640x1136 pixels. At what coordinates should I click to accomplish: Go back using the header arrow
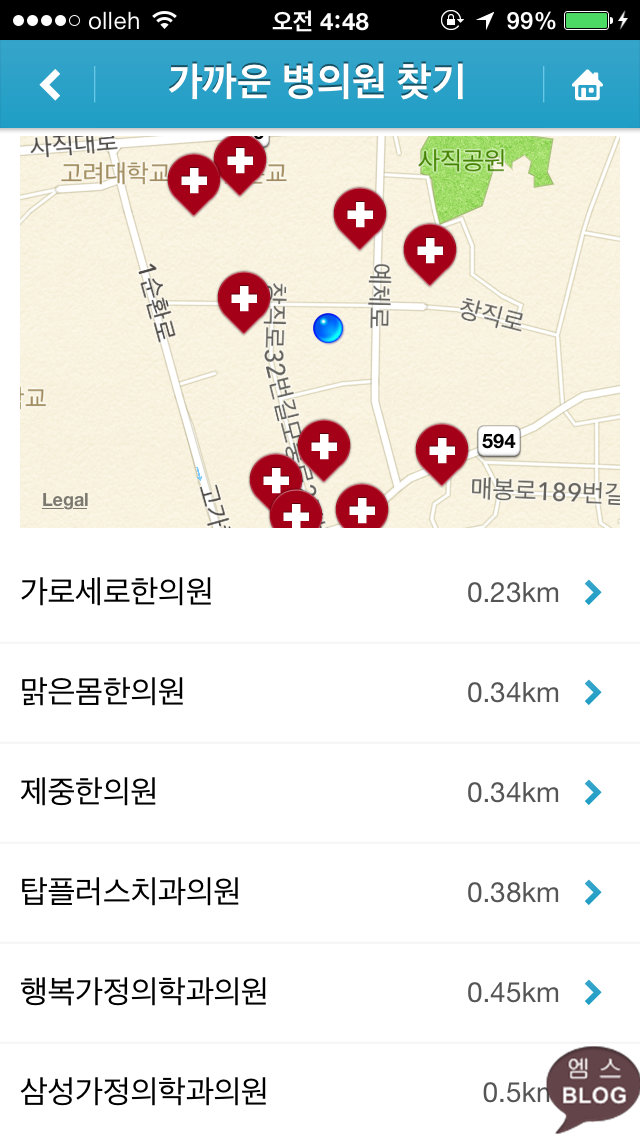click(x=49, y=85)
